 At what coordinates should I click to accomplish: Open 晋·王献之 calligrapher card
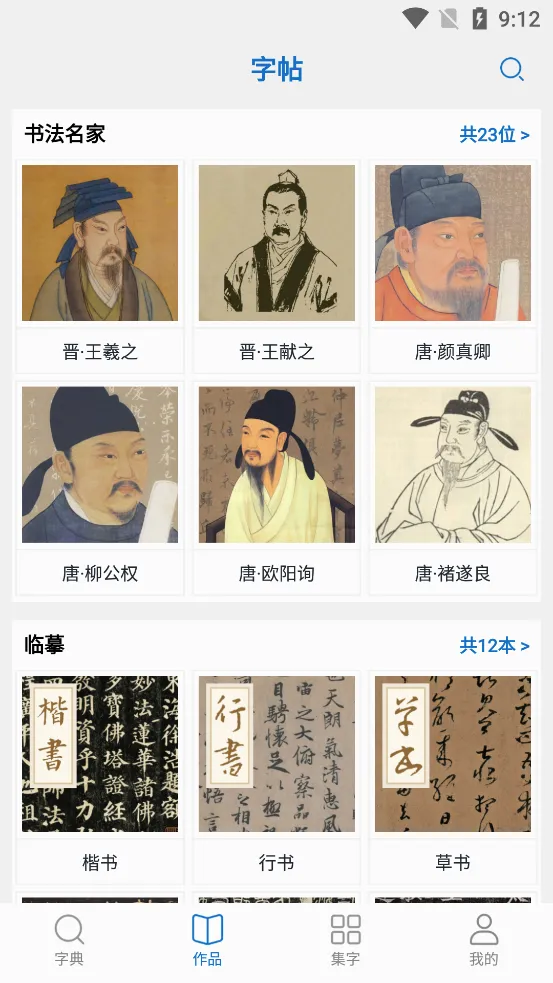coord(276,266)
